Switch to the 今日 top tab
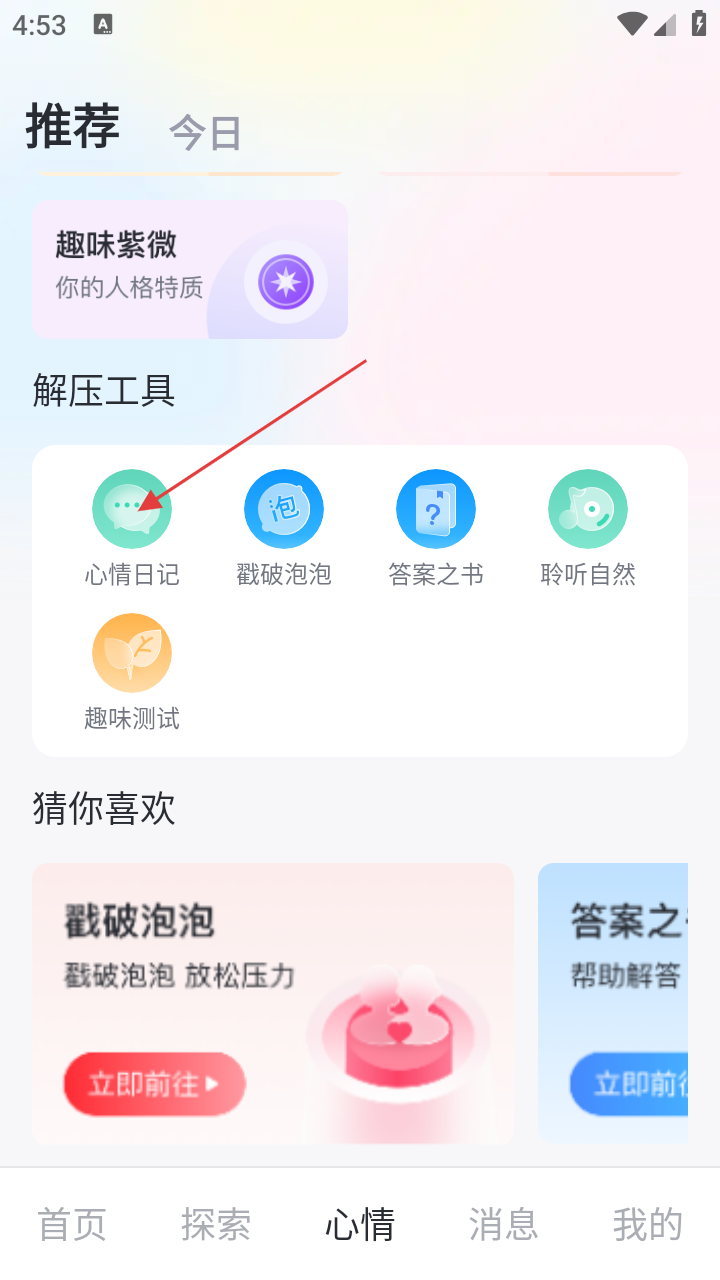 tap(205, 133)
